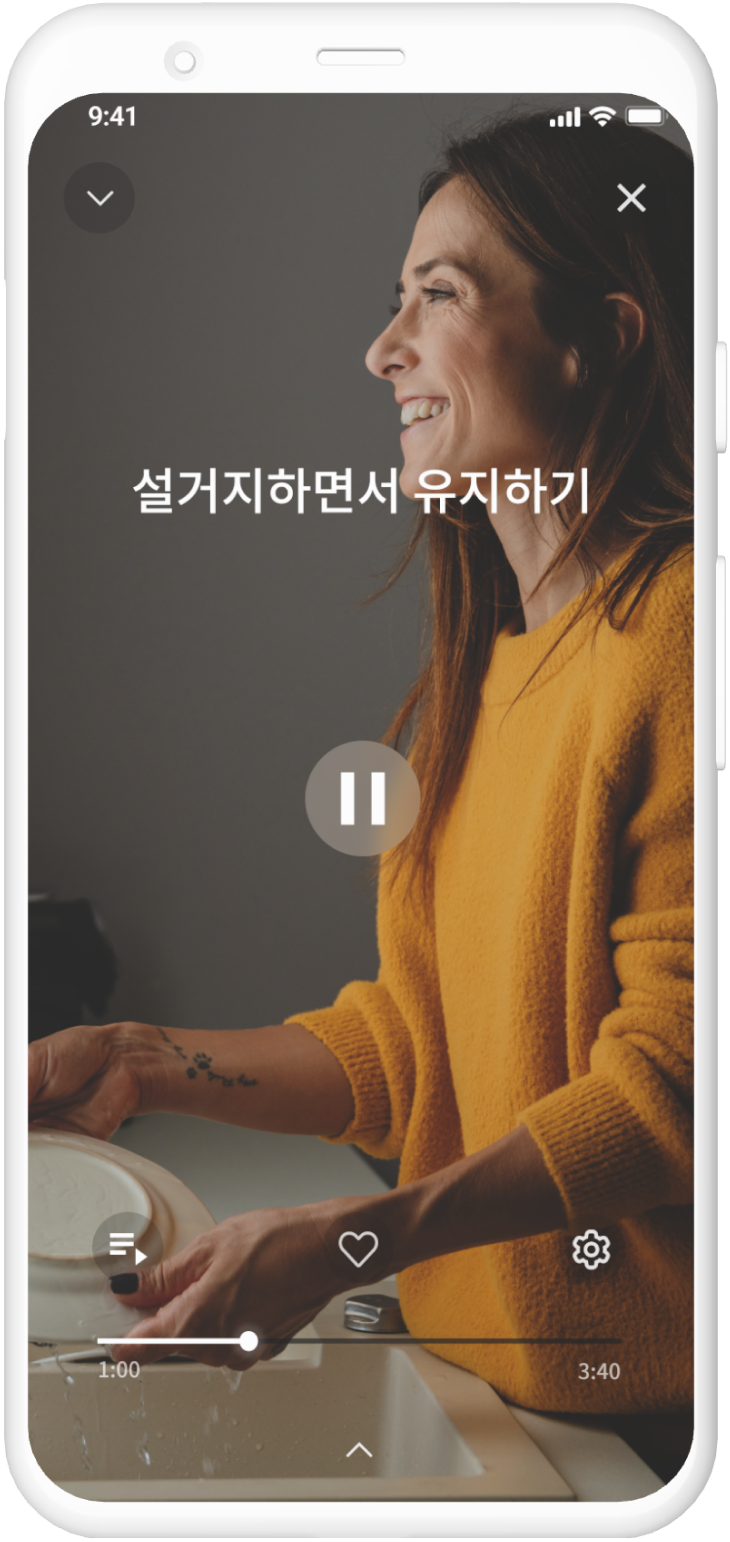This screenshot has width=730, height=1542.
Task: Open the playlist queue icon
Action: (x=127, y=1248)
